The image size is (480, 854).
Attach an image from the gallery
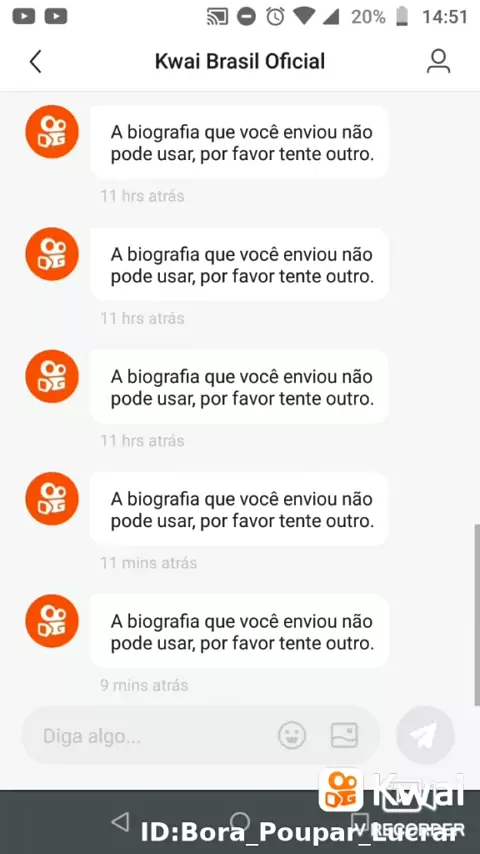click(344, 735)
